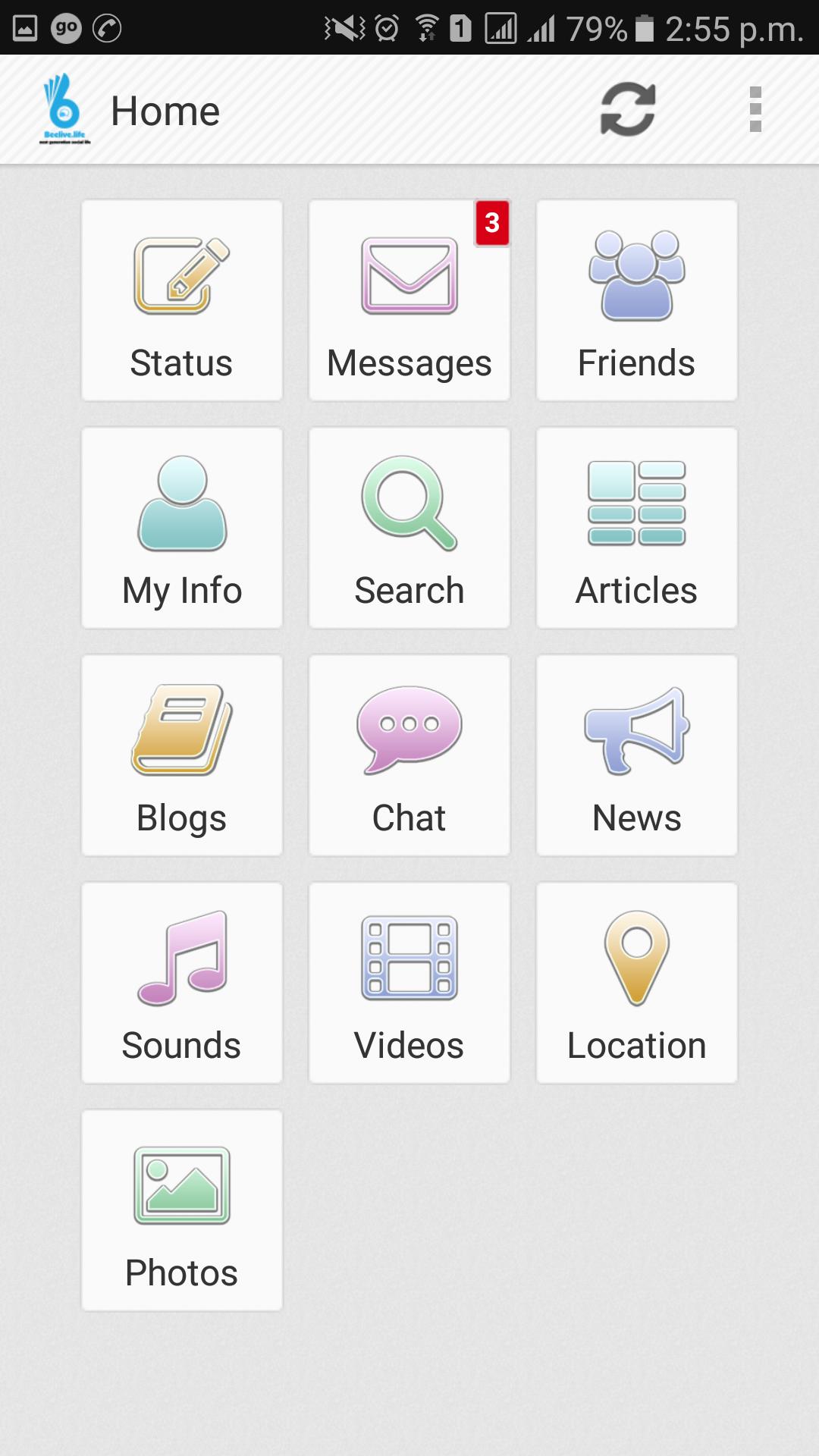Refresh the home screen
This screenshot has height=1456, width=819.
pos(627,110)
